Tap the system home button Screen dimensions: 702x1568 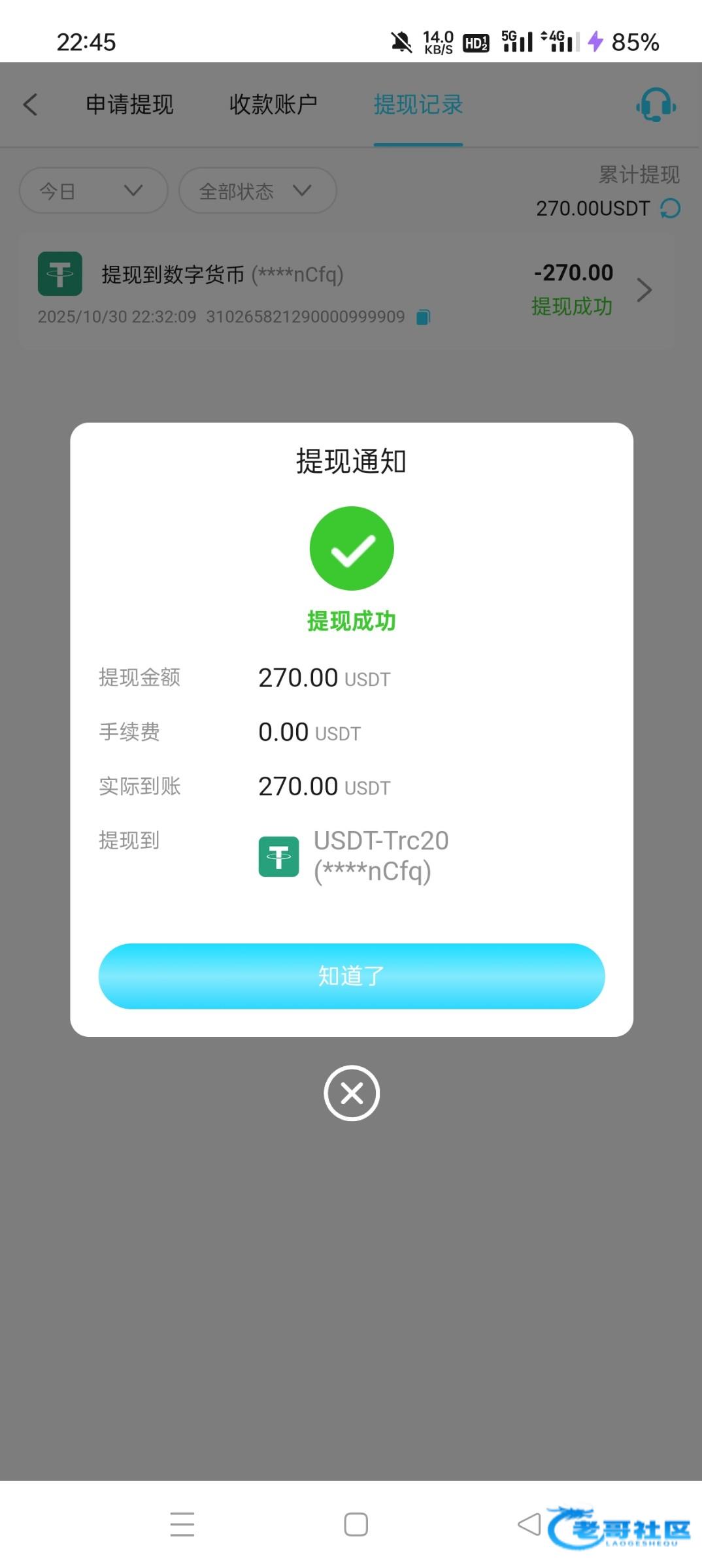click(x=356, y=1524)
